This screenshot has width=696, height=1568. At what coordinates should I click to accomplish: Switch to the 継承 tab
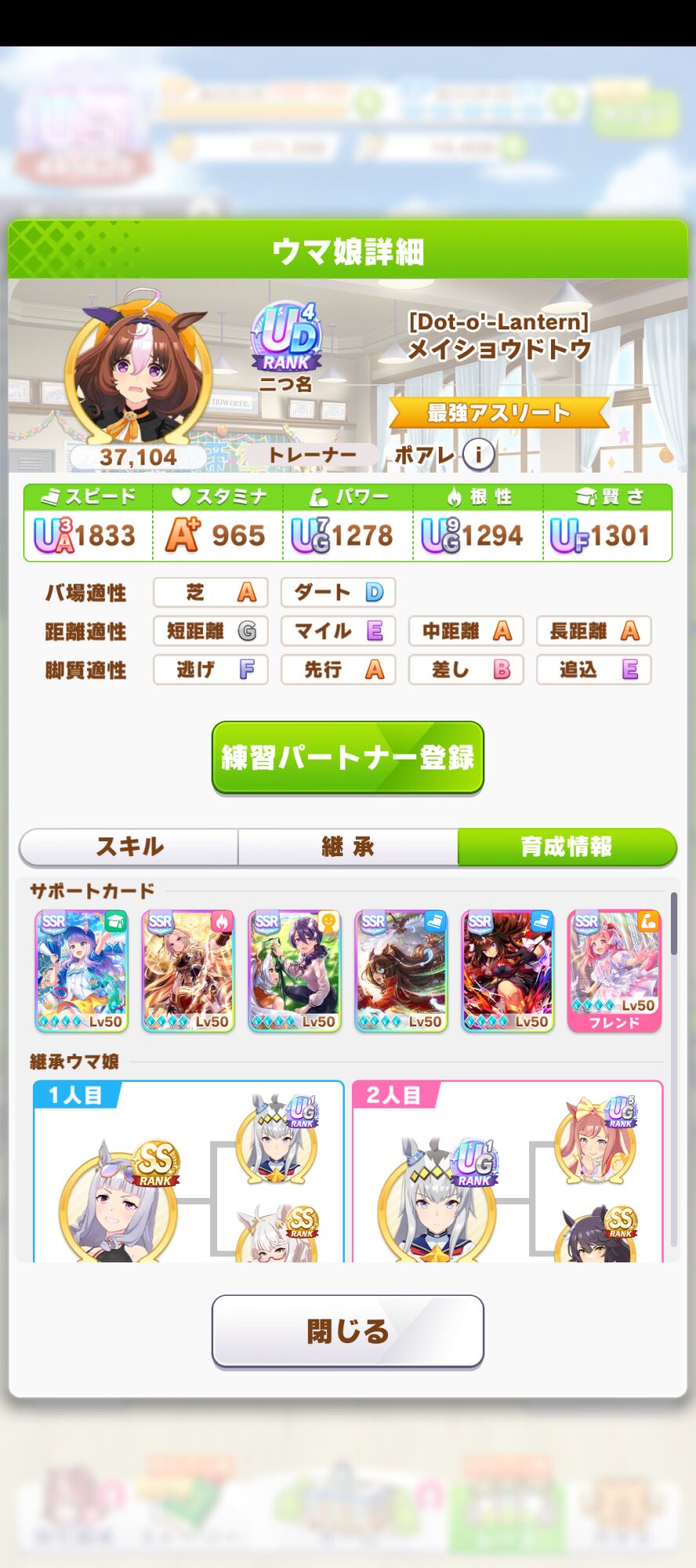click(x=348, y=847)
